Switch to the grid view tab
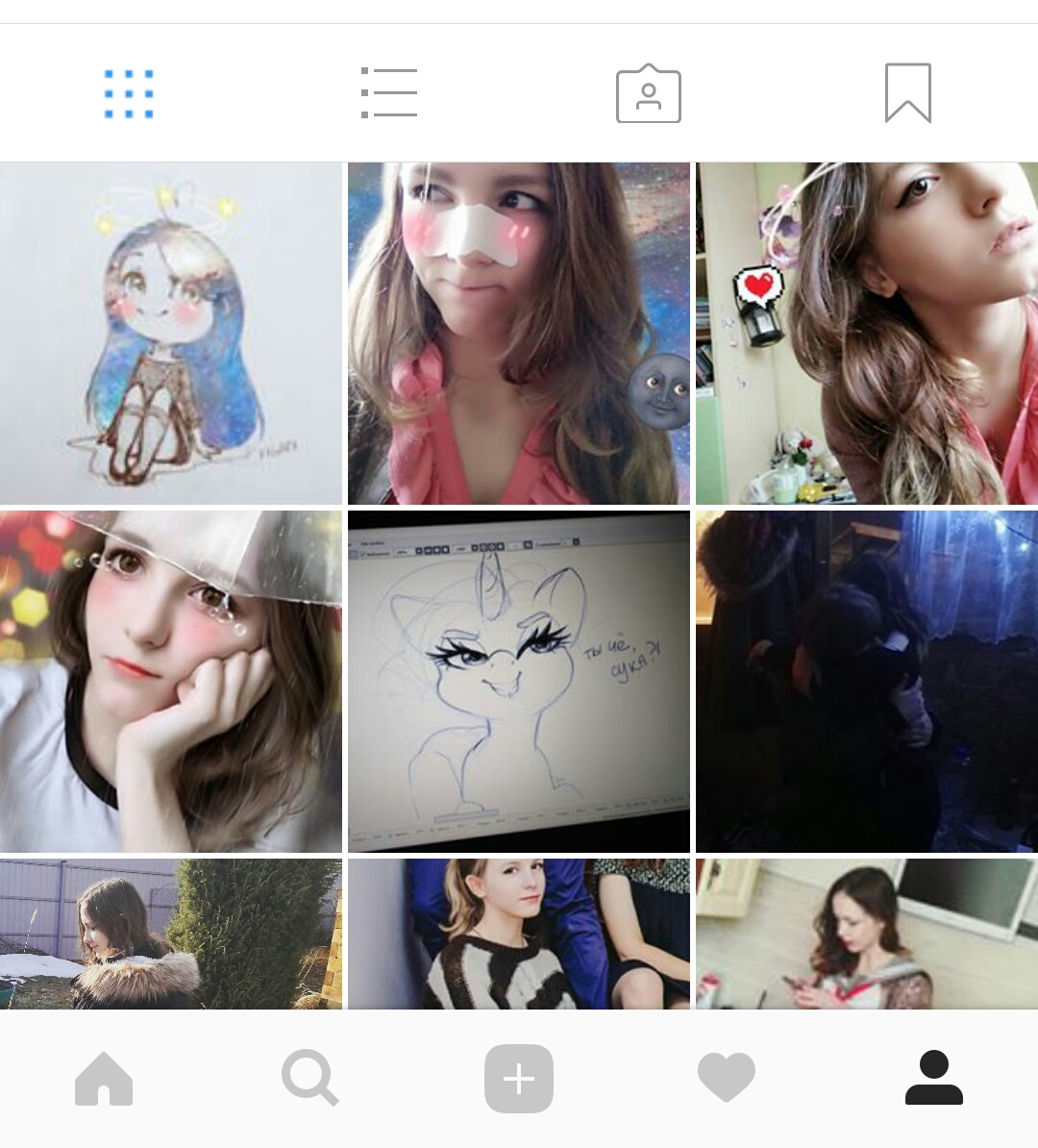This screenshot has width=1038, height=1148. (x=129, y=93)
